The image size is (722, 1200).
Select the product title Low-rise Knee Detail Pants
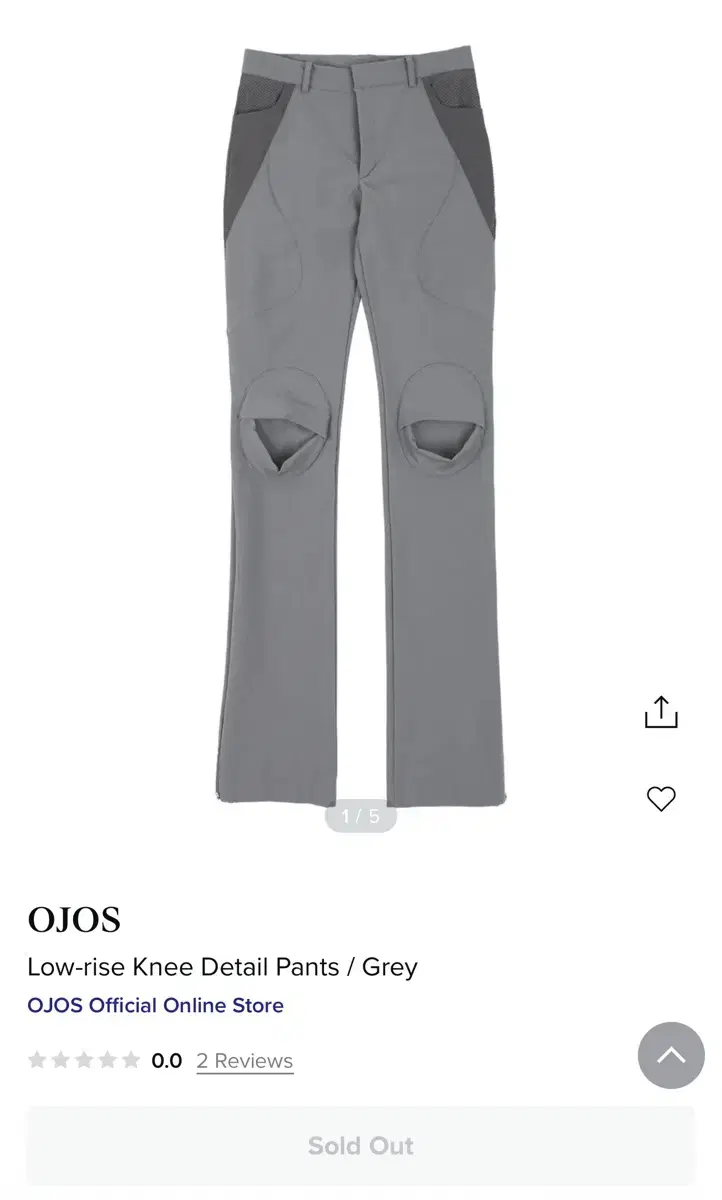tap(222, 966)
